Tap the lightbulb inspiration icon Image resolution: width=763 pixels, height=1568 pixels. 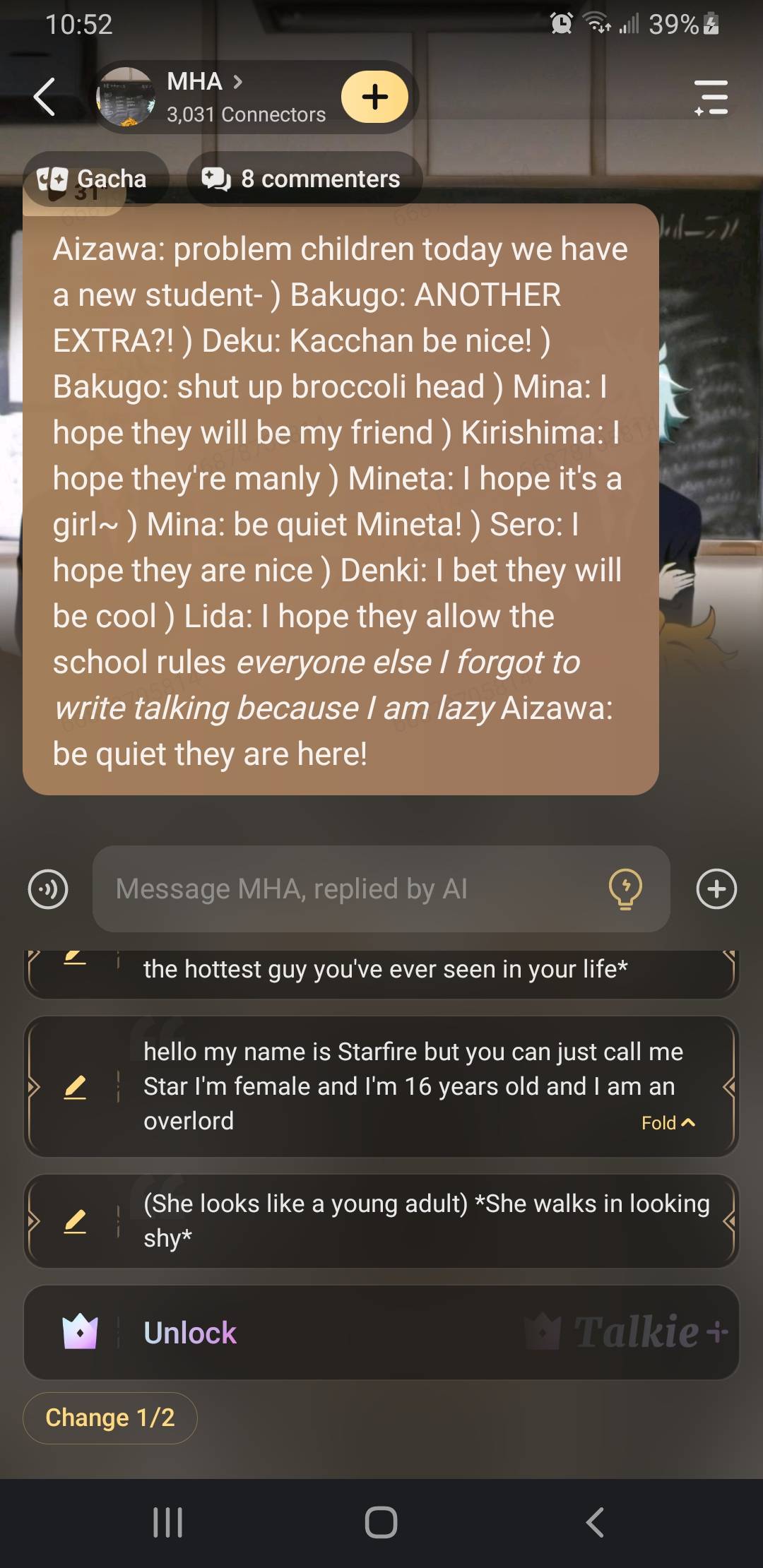click(625, 889)
